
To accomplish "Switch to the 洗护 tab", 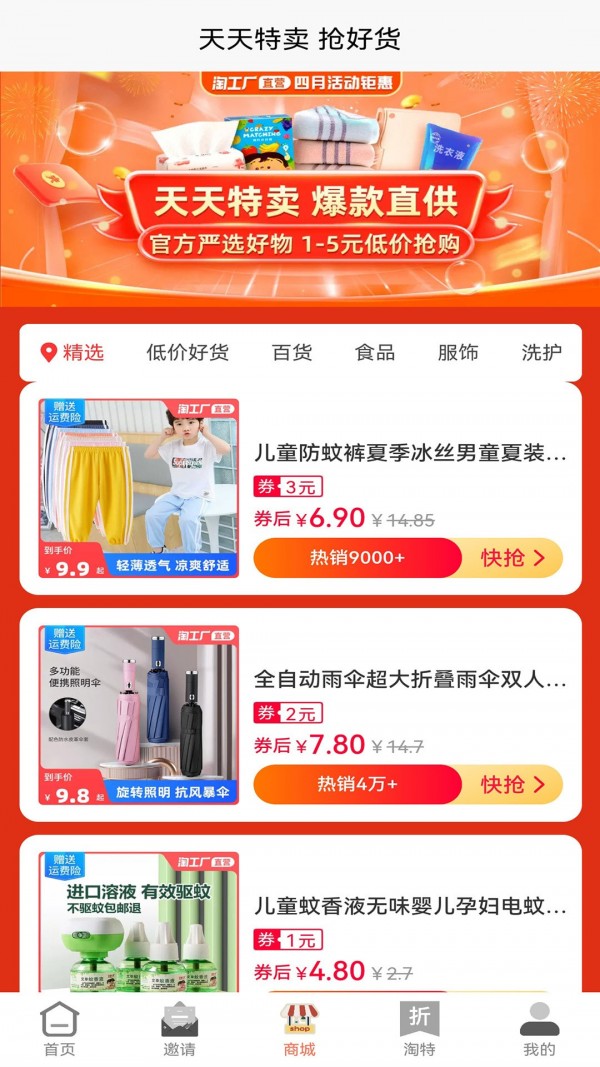I will tap(541, 352).
